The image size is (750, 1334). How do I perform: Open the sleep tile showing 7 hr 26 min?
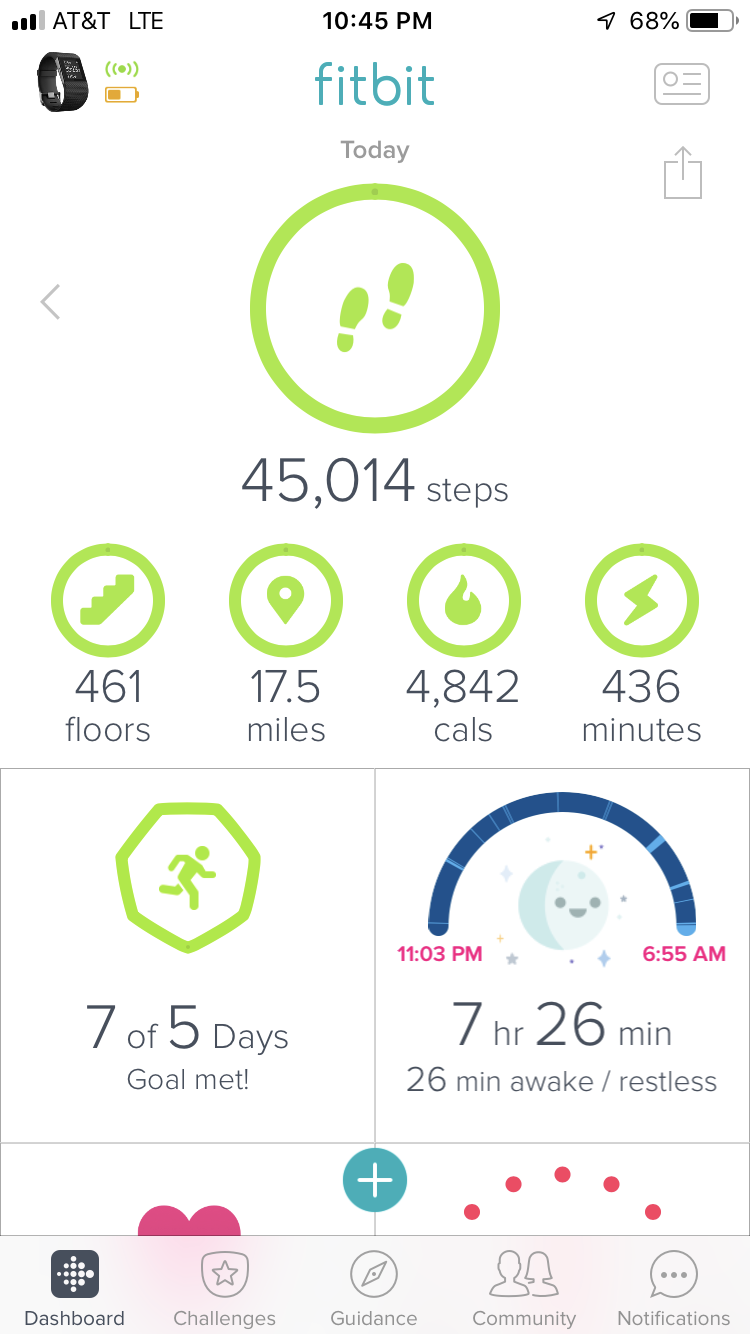tap(561, 955)
